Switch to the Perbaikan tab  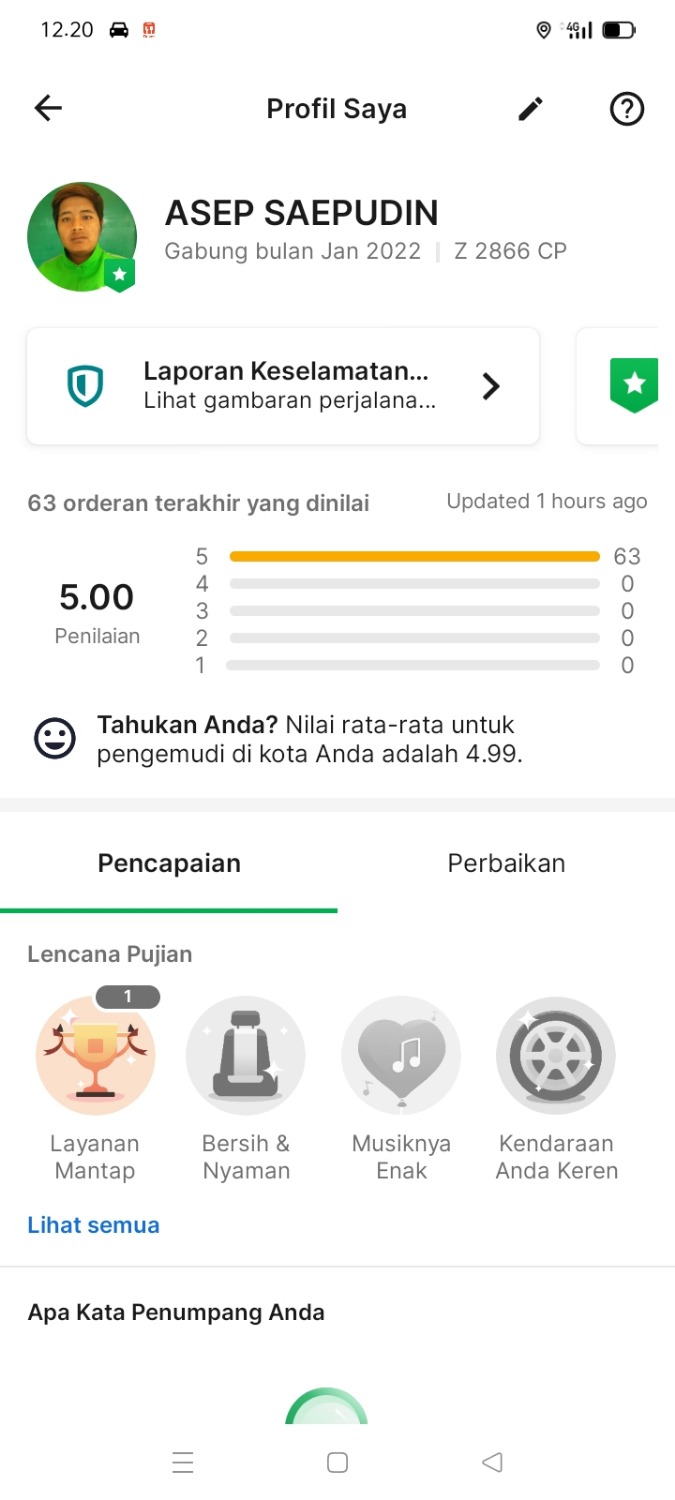tap(506, 863)
